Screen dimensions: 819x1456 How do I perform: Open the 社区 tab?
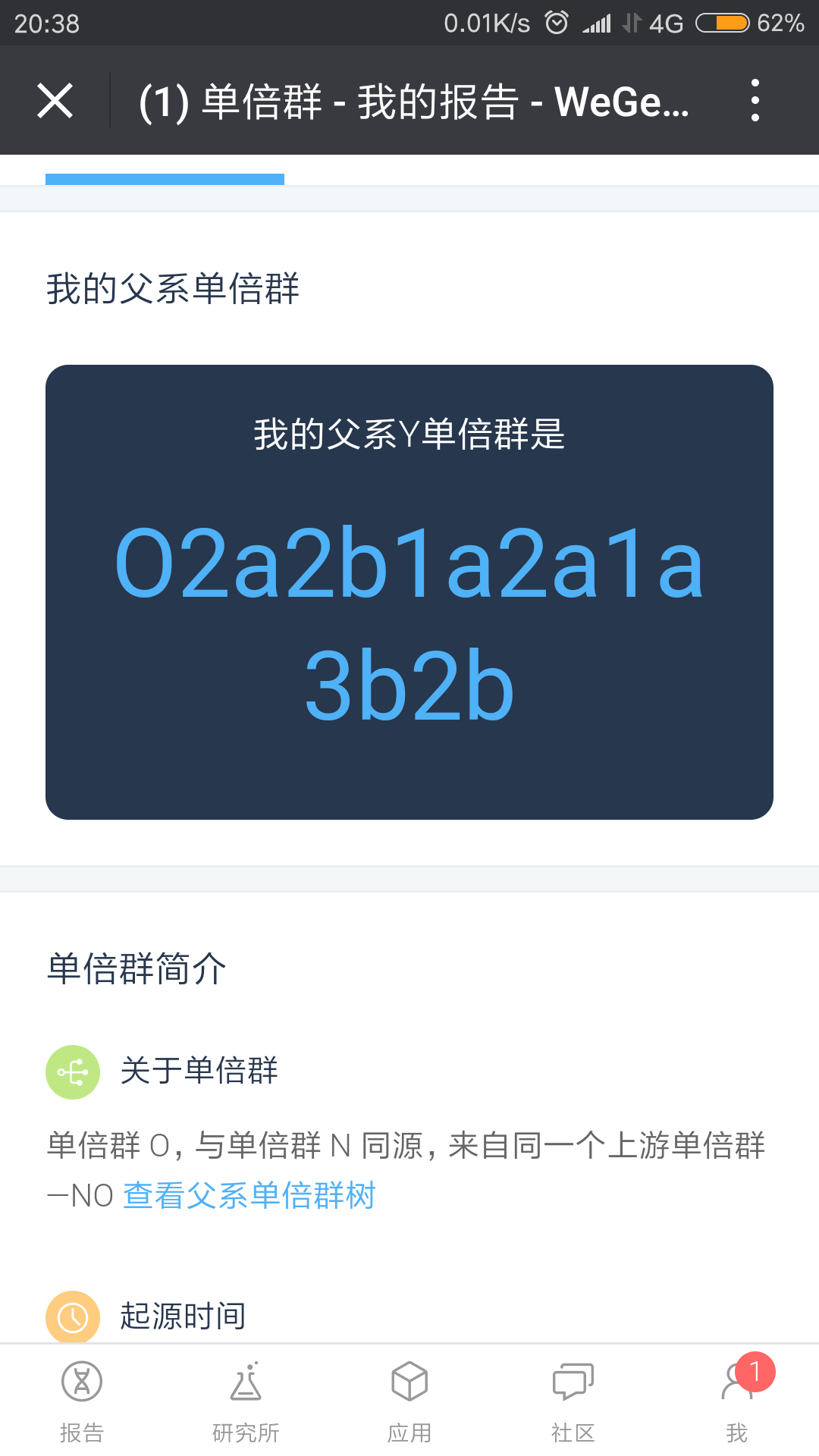click(573, 1401)
